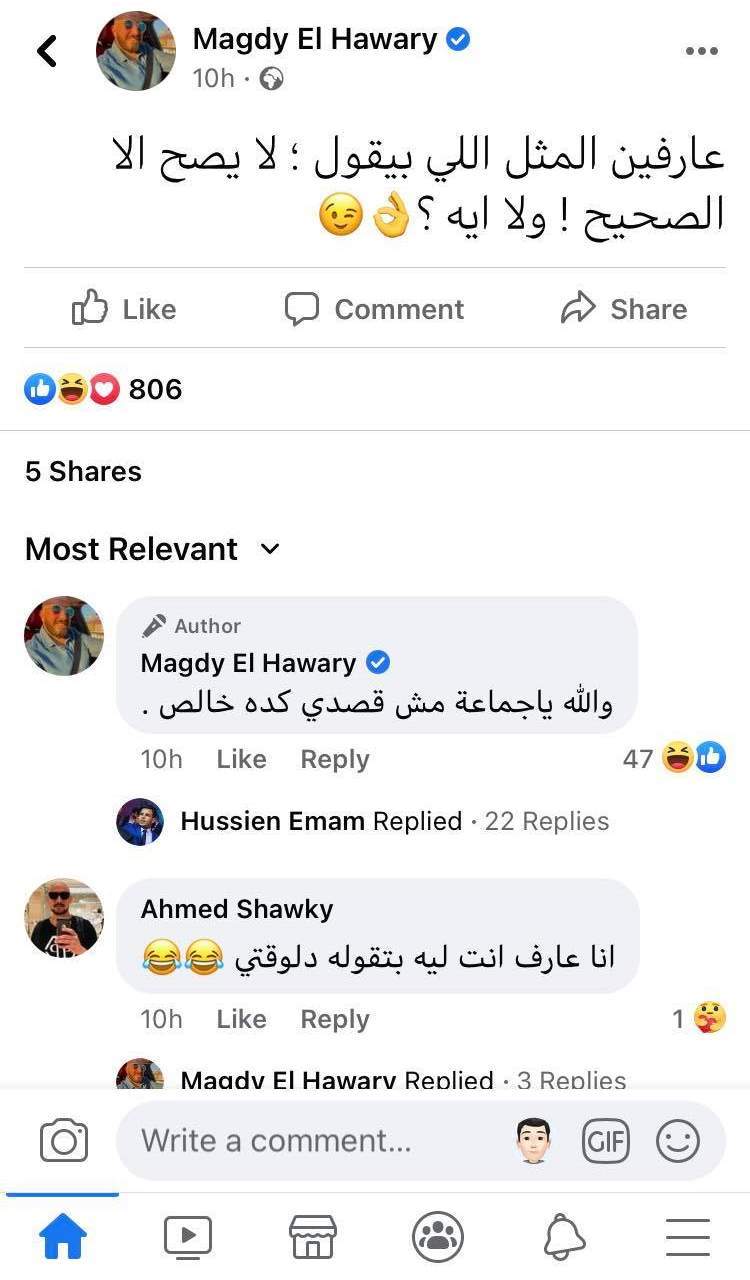Tap Comment under the post
The height and width of the screenshot is (1280, 750).
pyautogui.click(x=374, y=309)
